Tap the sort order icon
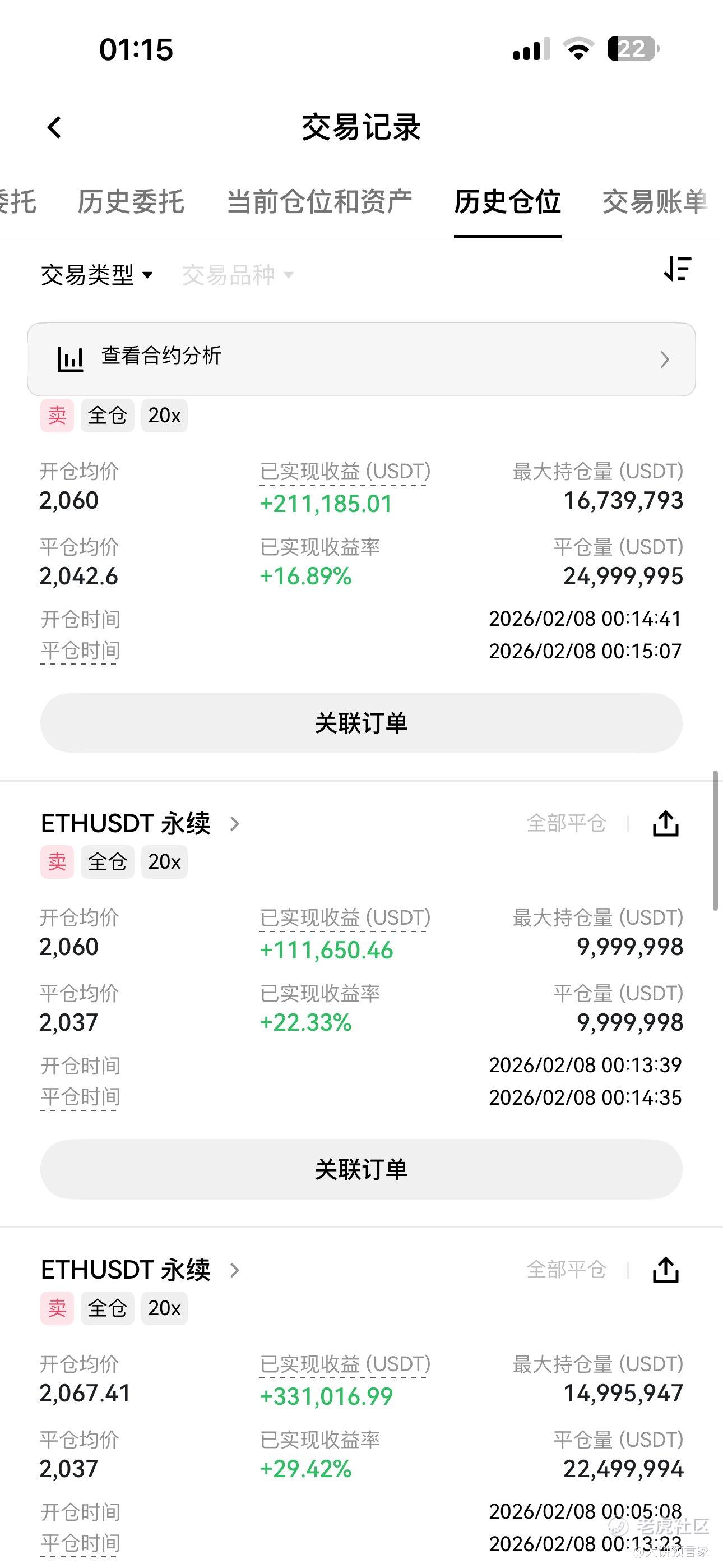This screenshot has width=723, height=1568. pos(678,269)
